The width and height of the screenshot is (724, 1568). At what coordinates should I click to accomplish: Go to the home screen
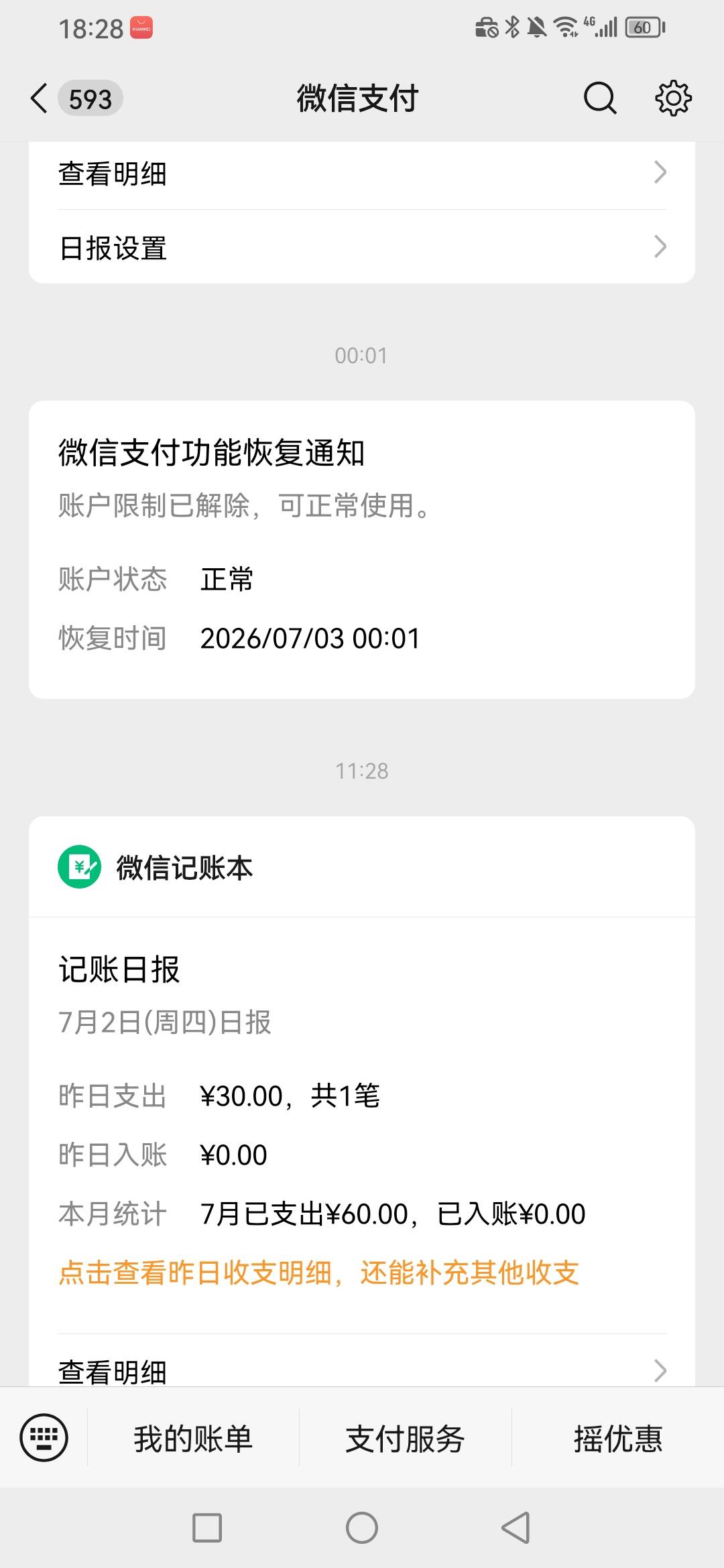tap(362, 1528)
